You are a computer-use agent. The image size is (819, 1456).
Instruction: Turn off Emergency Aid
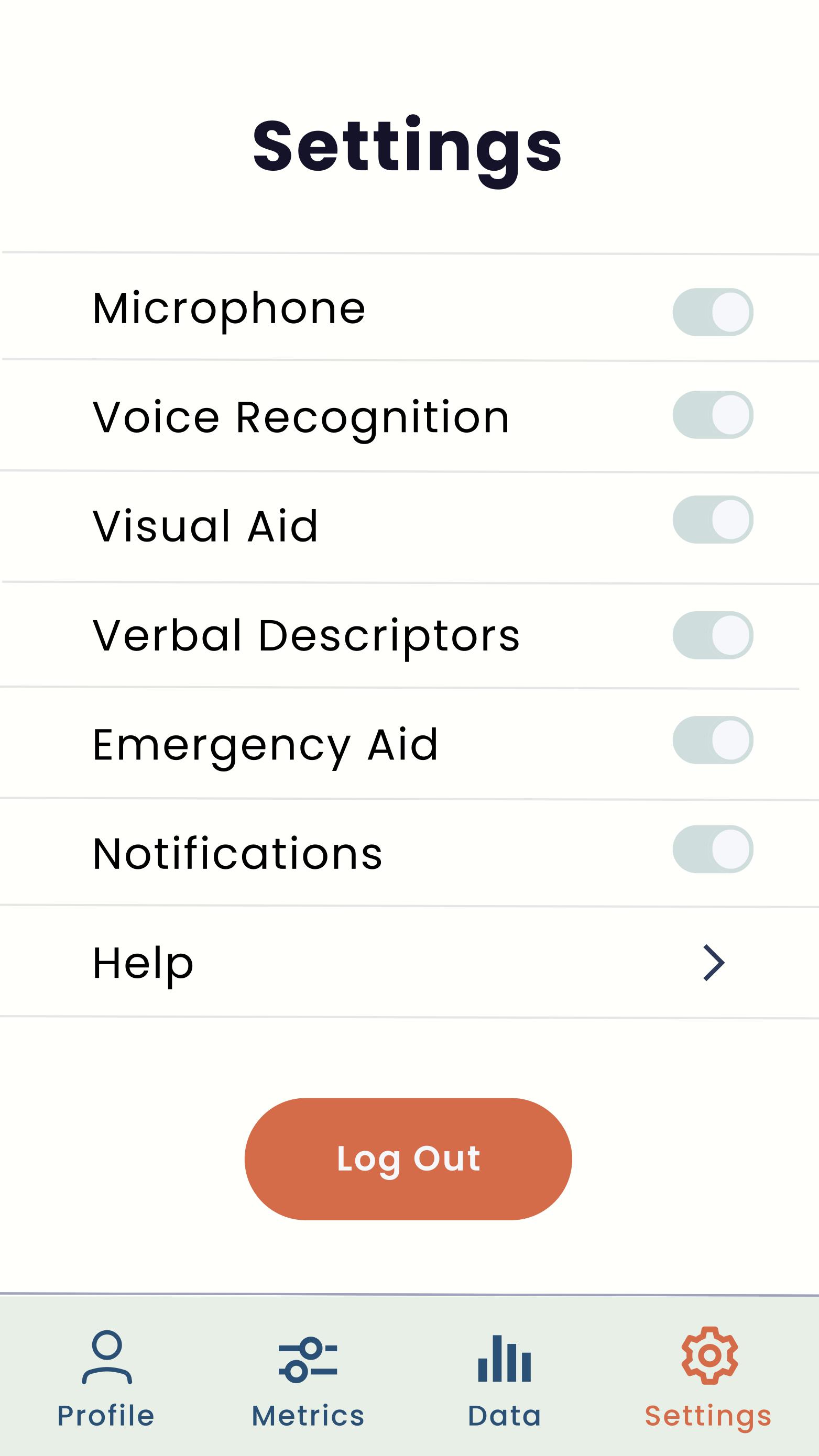[x=712, y=740]
